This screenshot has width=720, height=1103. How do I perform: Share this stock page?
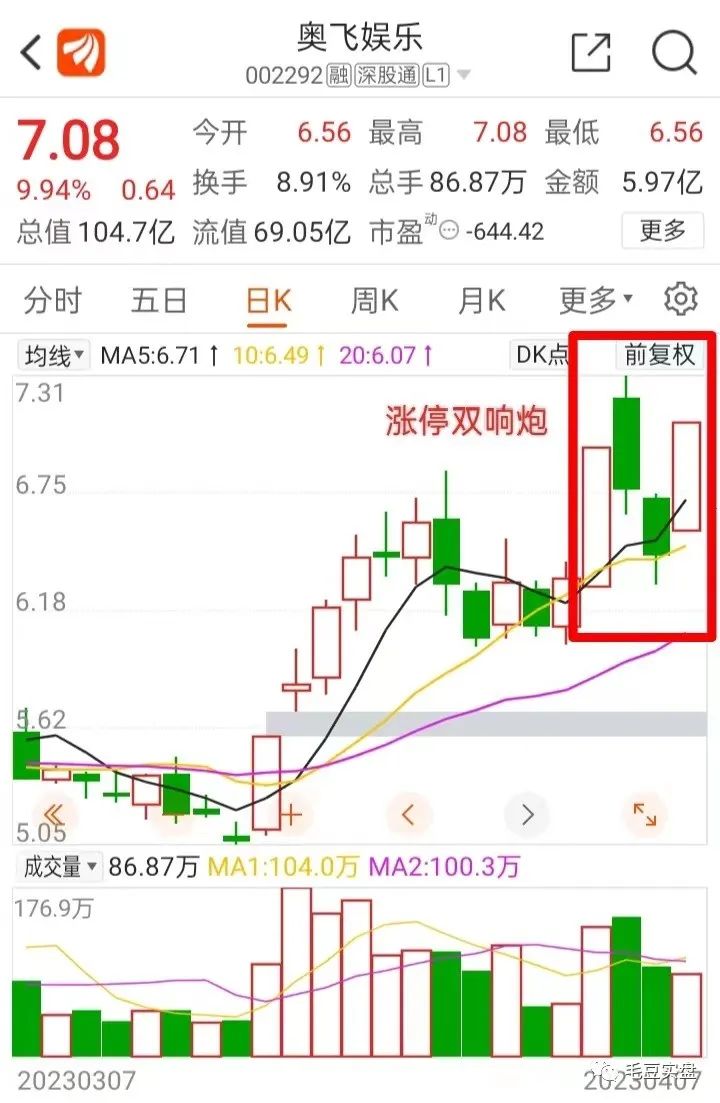click(x=590, y=52)
